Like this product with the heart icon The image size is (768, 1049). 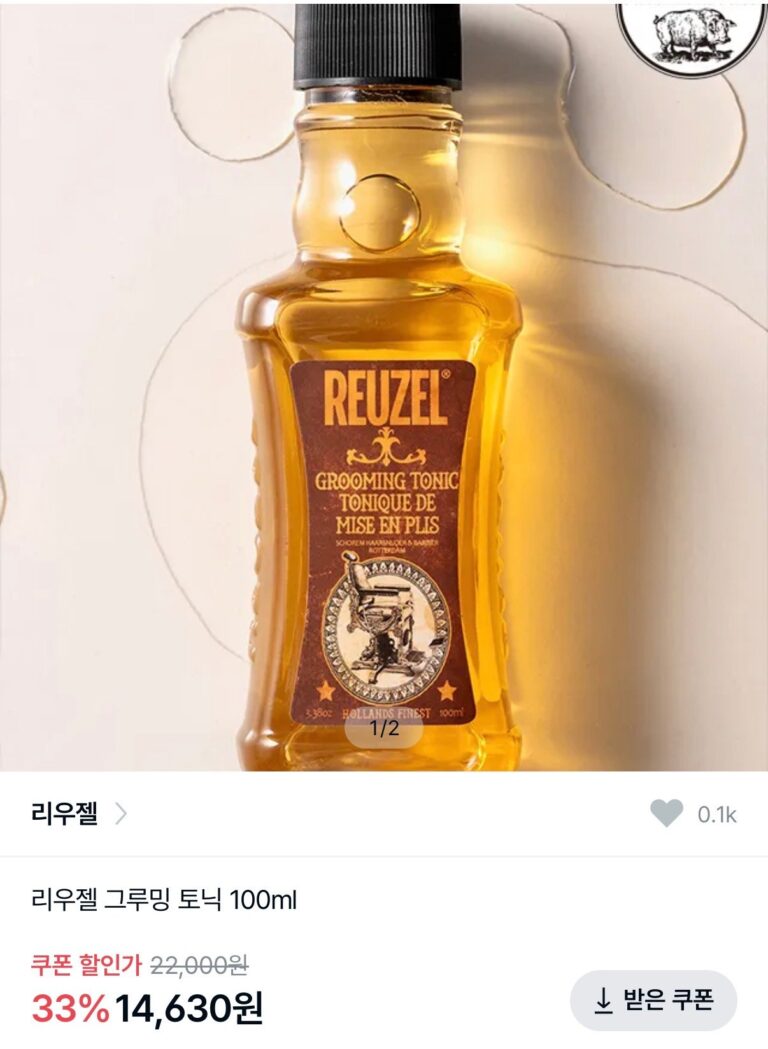(667, 814)
